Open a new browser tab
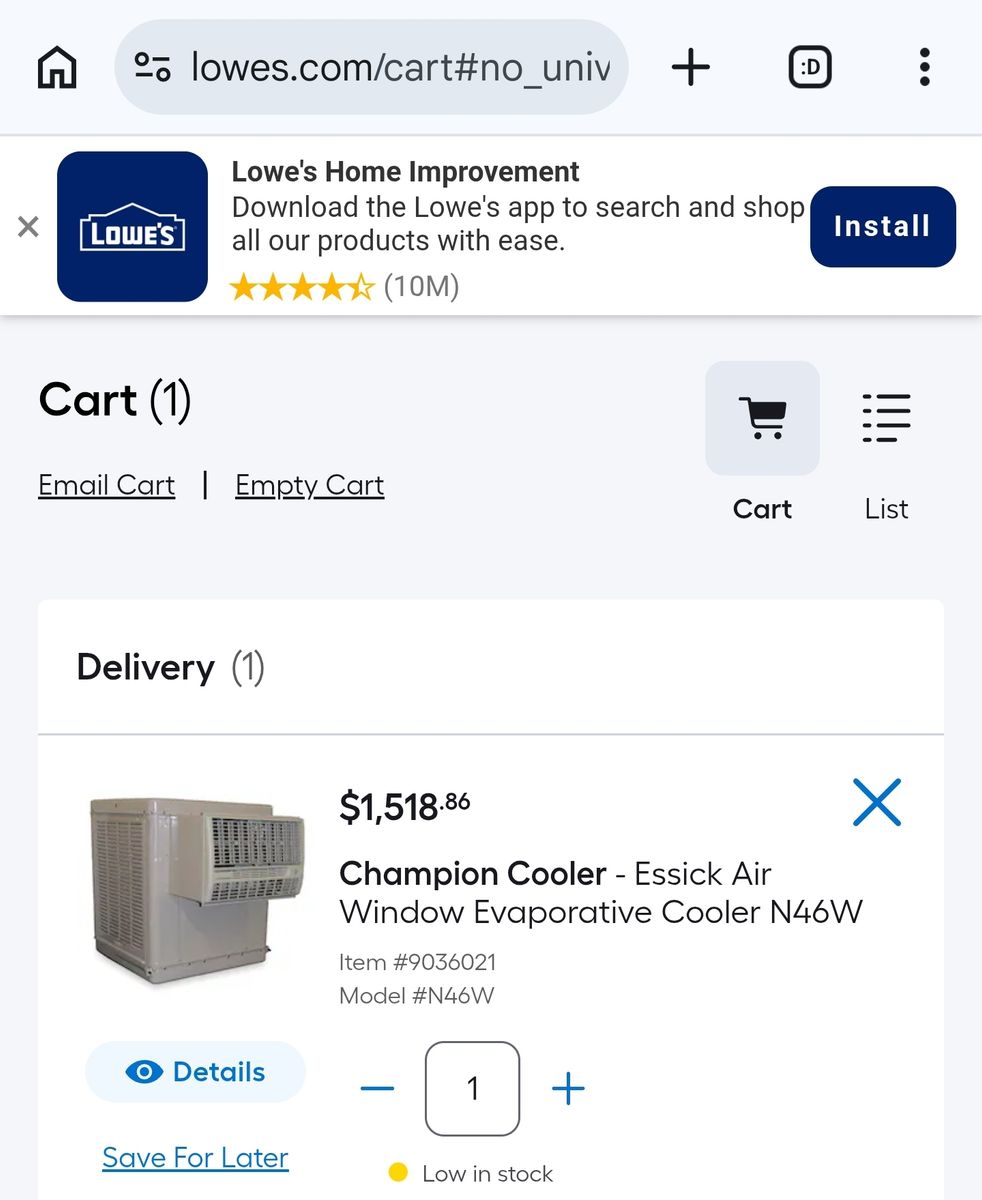982x1200 pixels. click(x=690, y=68)
